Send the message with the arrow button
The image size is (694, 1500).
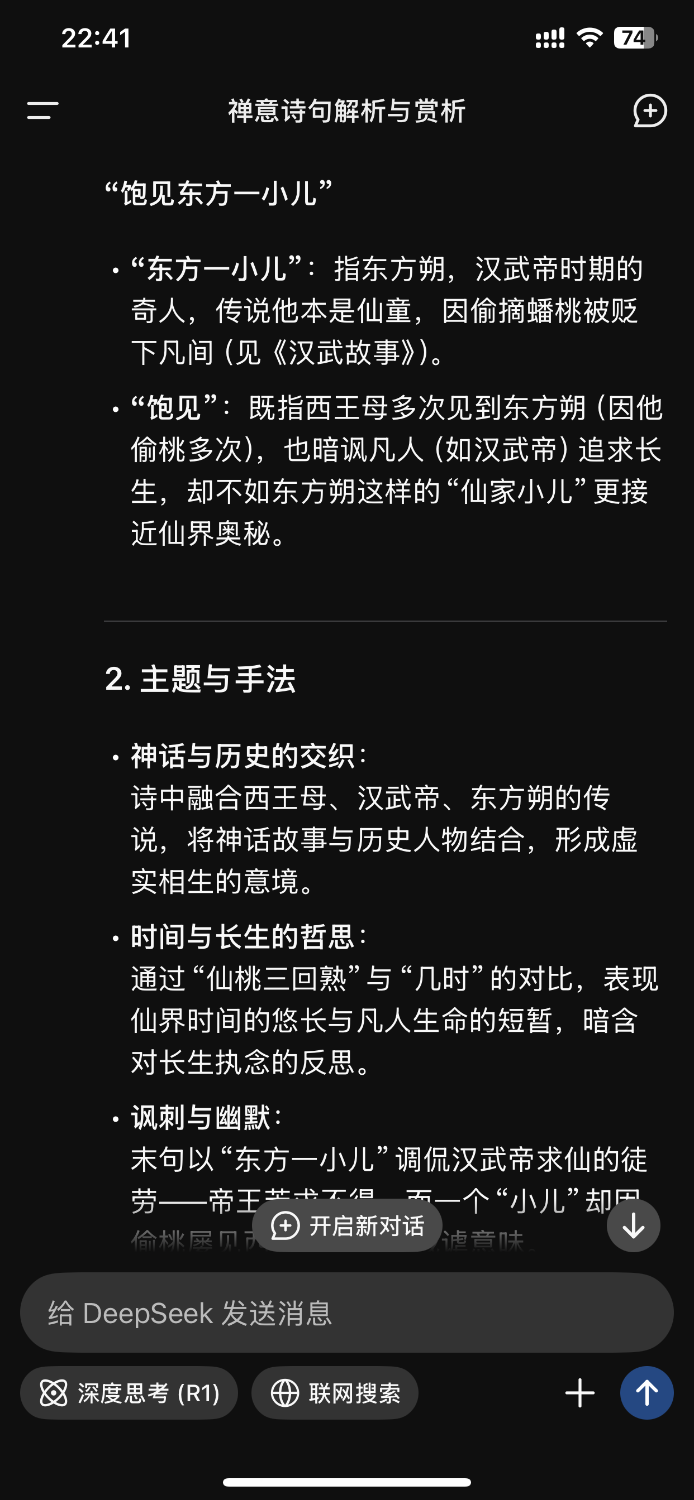point(647,1393)
